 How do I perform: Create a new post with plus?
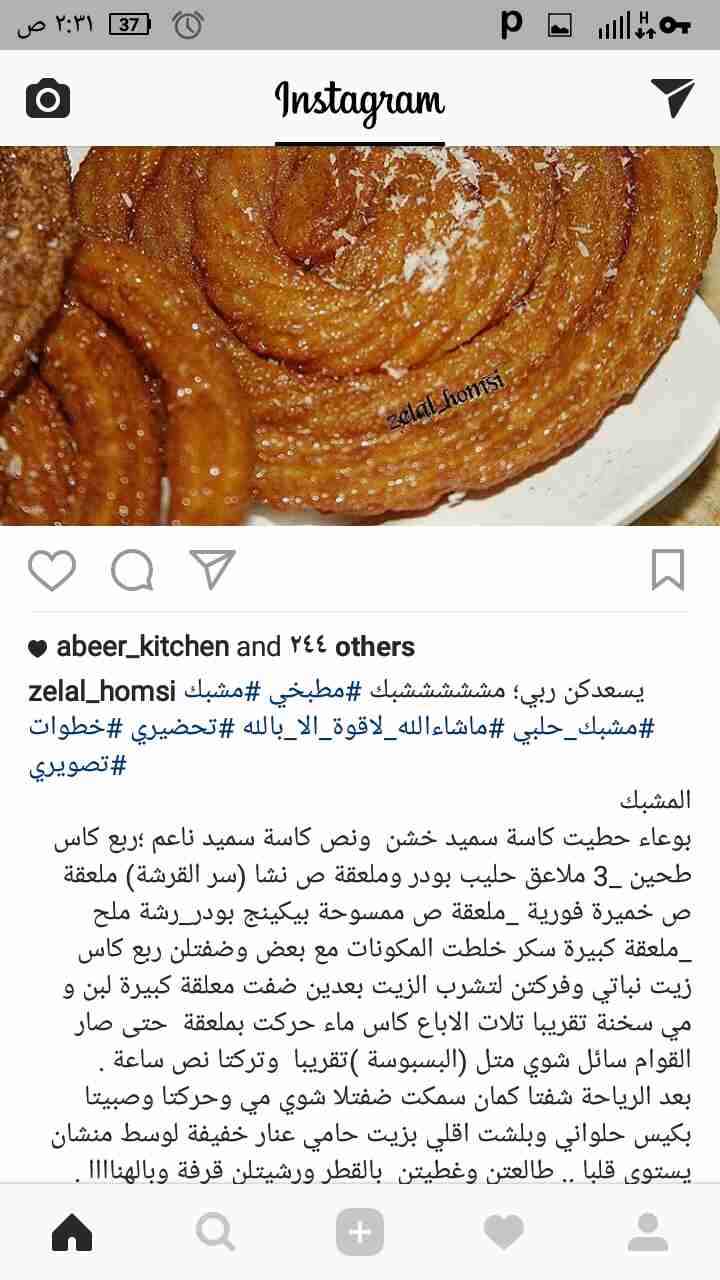360,1232
